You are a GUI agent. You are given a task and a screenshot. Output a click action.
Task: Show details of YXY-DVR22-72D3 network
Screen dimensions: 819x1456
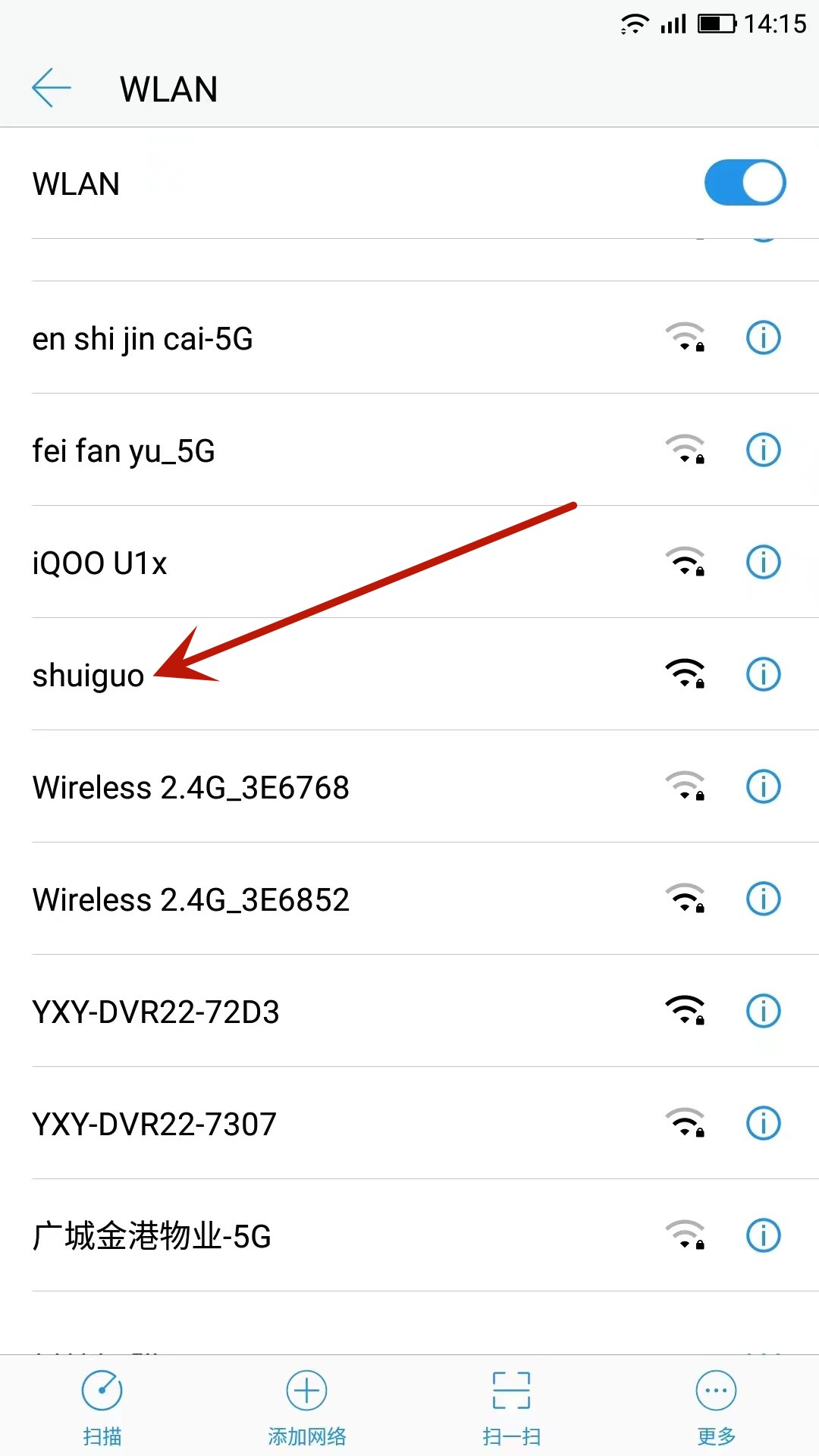tap(763, 1011)
